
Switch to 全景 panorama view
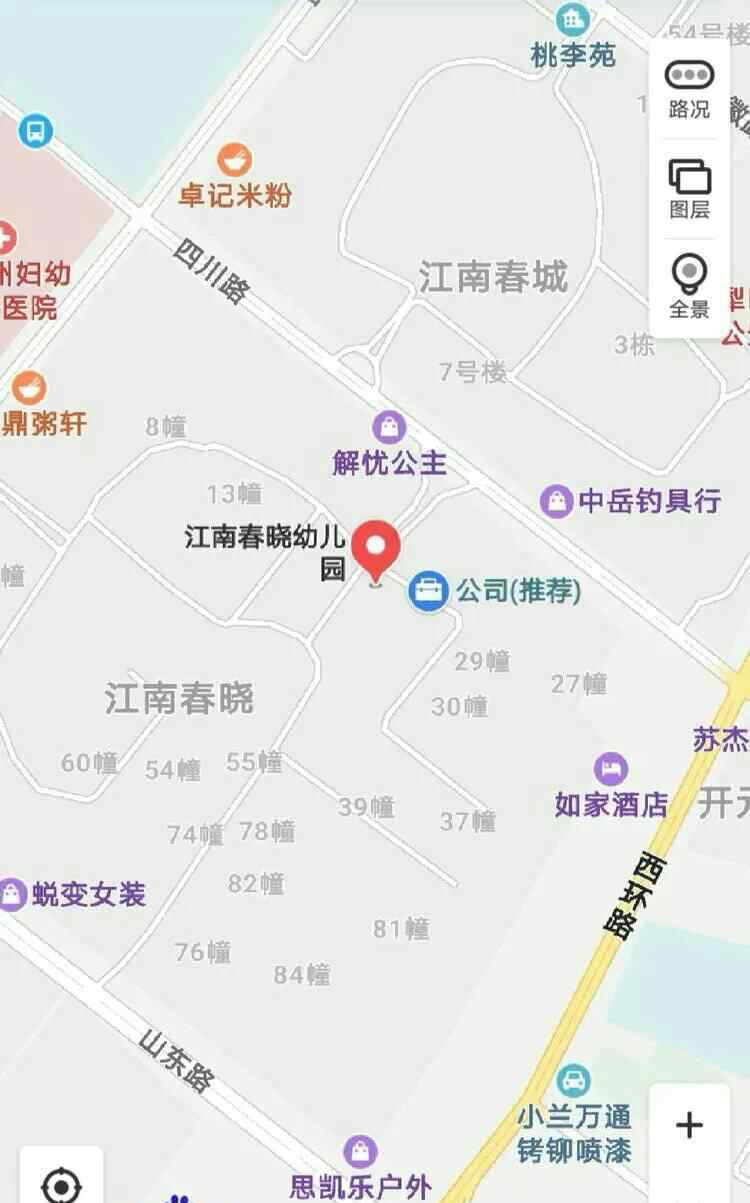click(689, 287)
